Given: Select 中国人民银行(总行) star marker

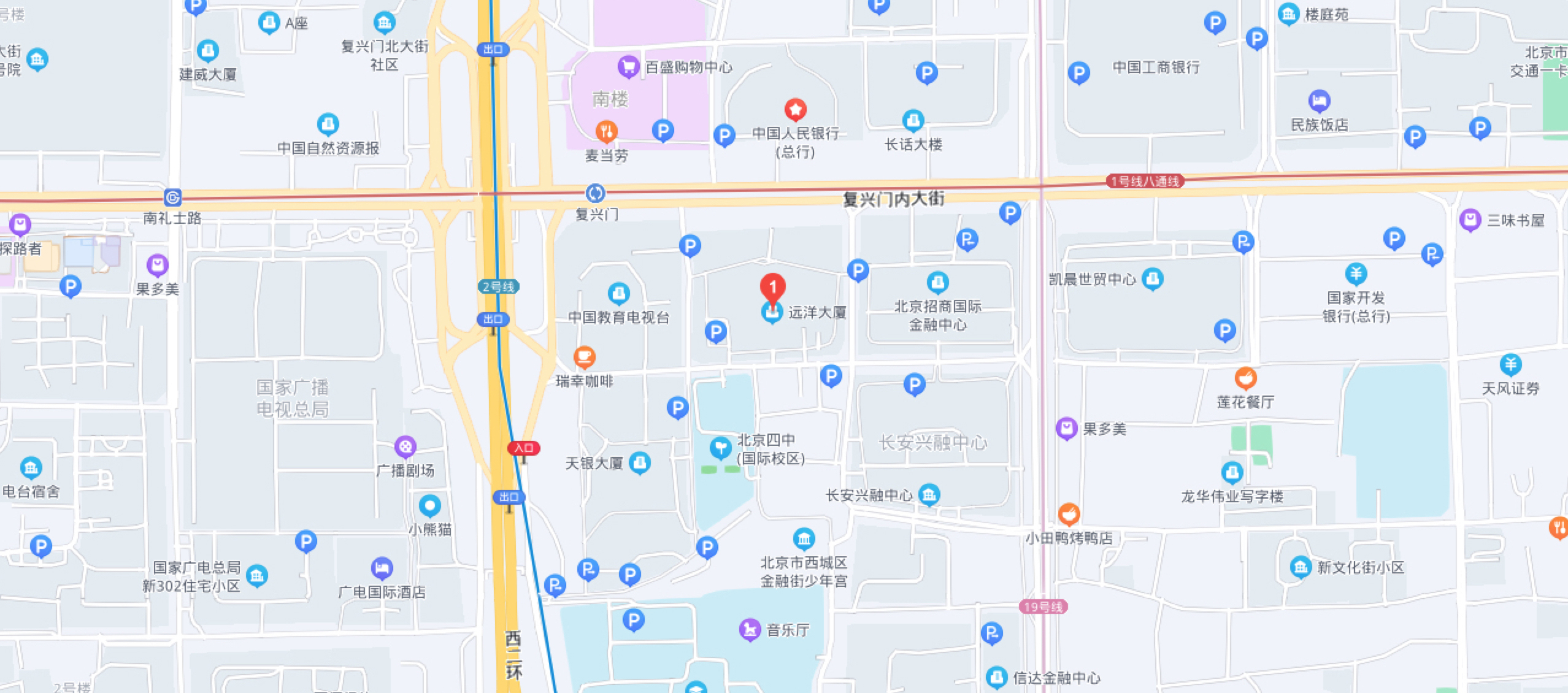Looking at the screenshot, I should coord(796,110).
